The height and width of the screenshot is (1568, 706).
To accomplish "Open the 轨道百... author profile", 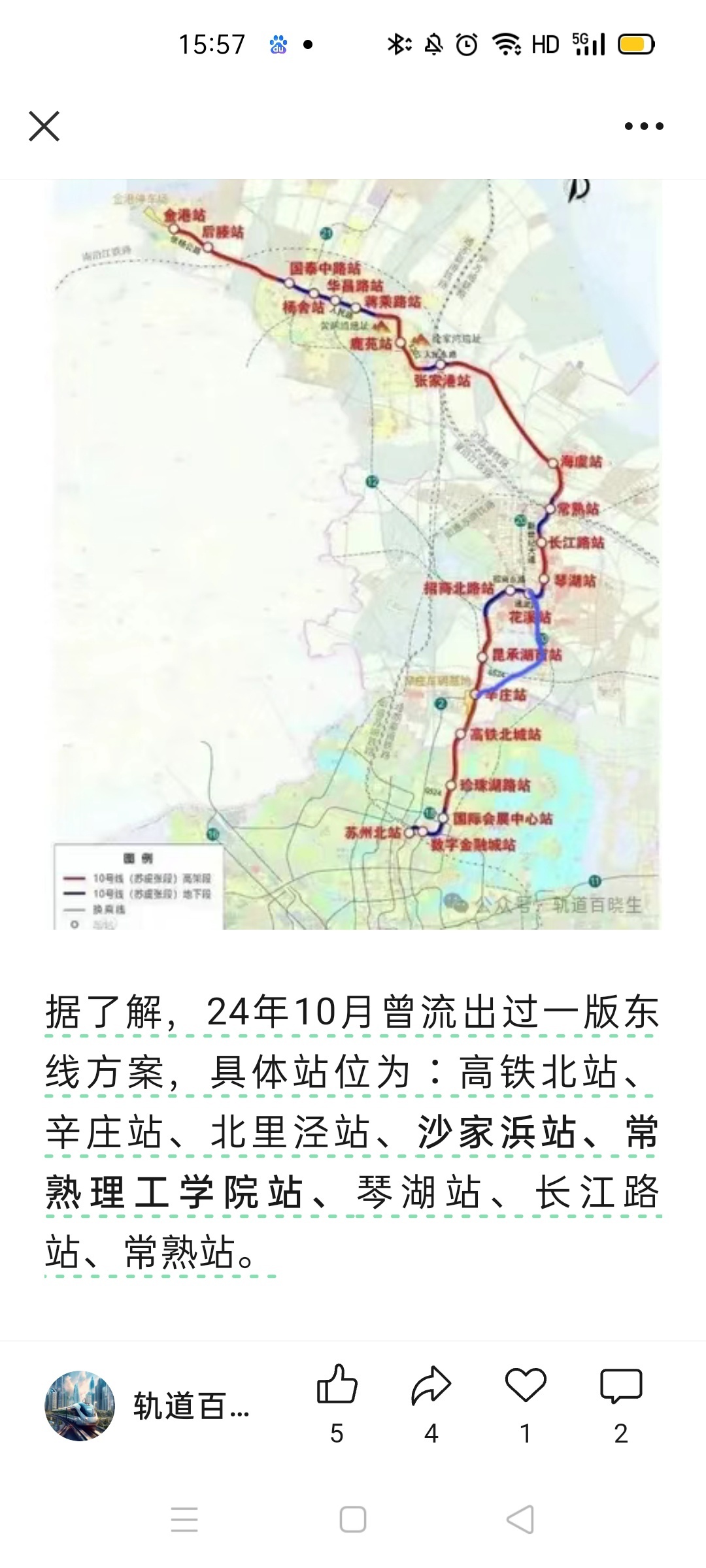I will (x=147, y=1405).
